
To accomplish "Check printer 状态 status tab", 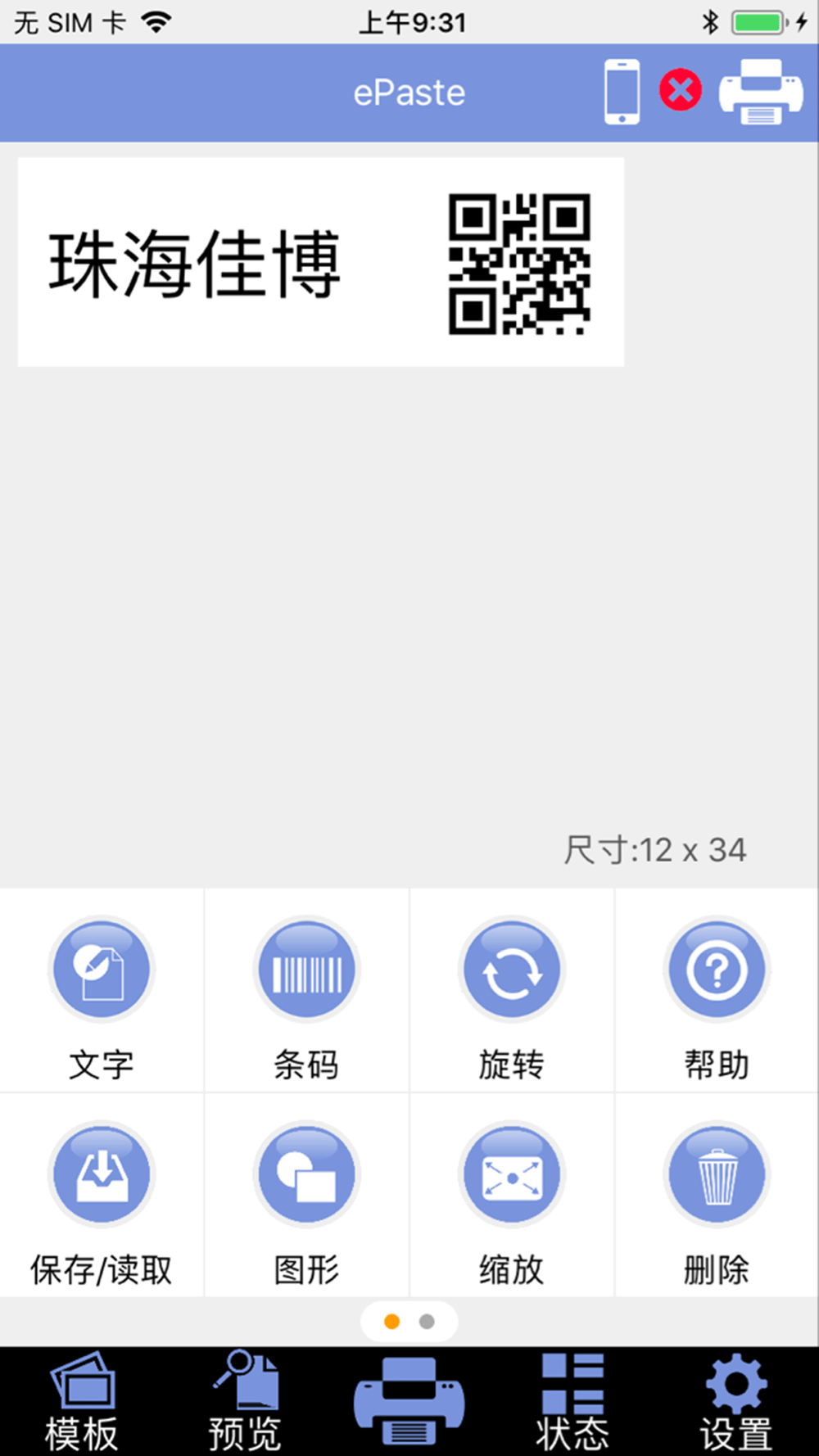I will click(572, 1402).
